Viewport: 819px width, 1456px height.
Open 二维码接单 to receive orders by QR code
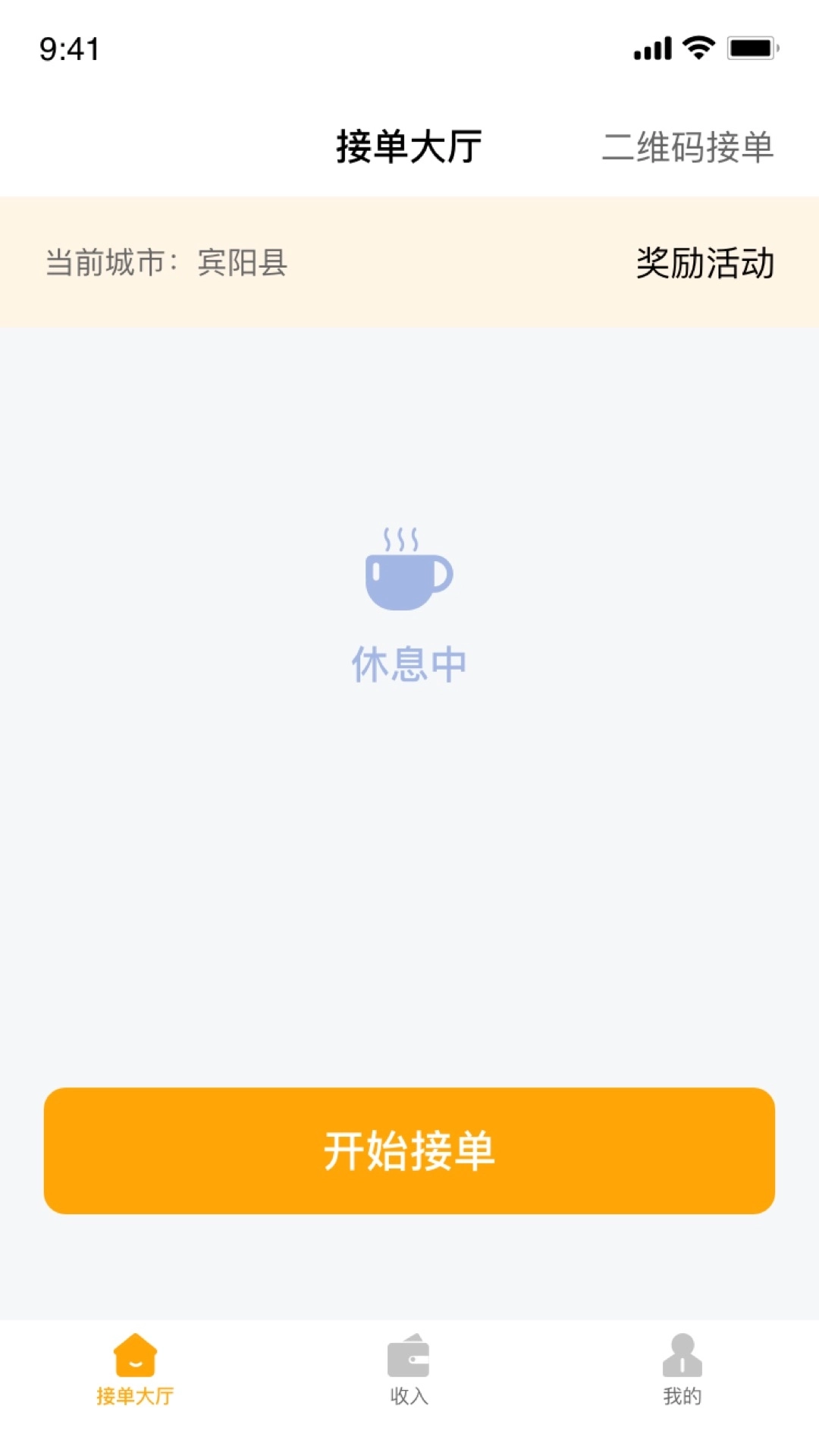689,149
